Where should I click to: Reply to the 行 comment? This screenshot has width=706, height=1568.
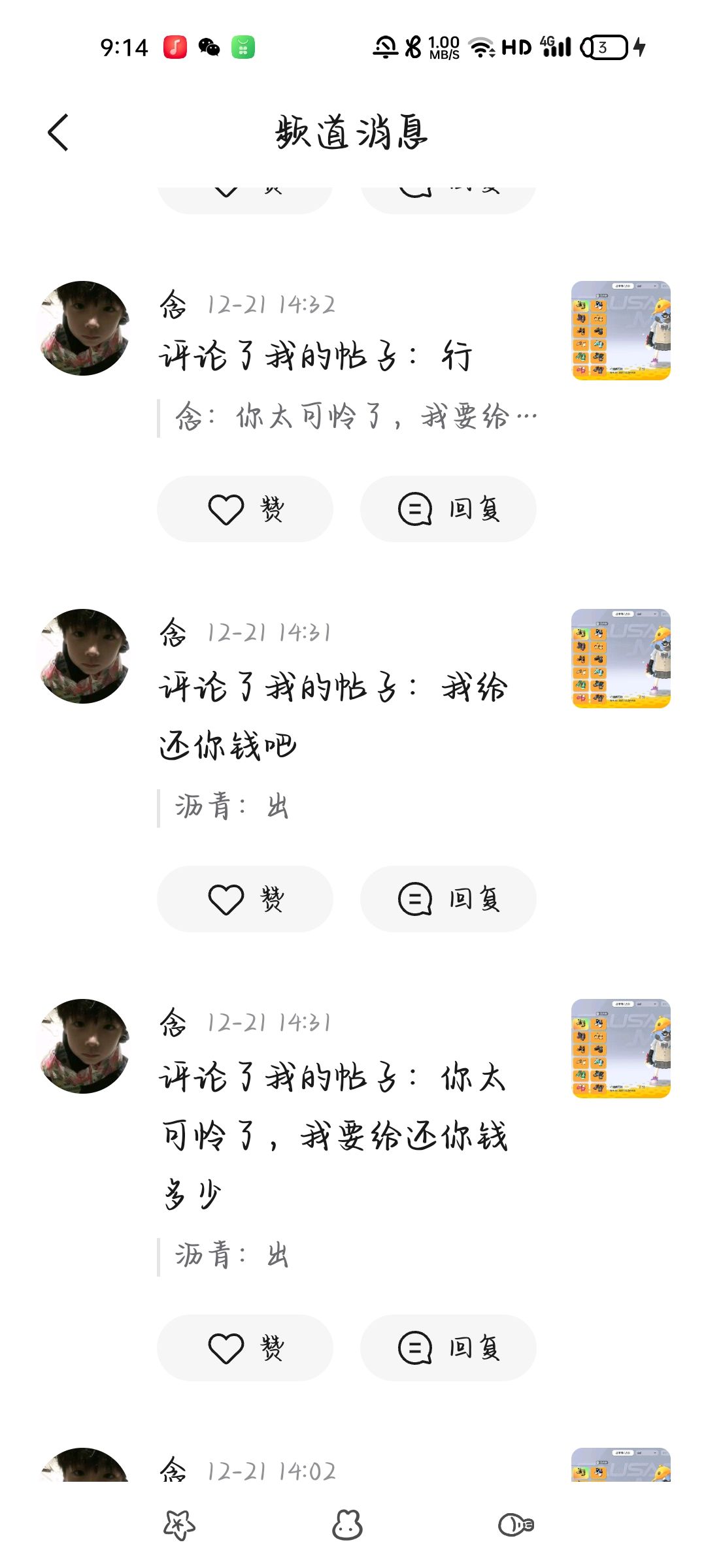[448, 509]
